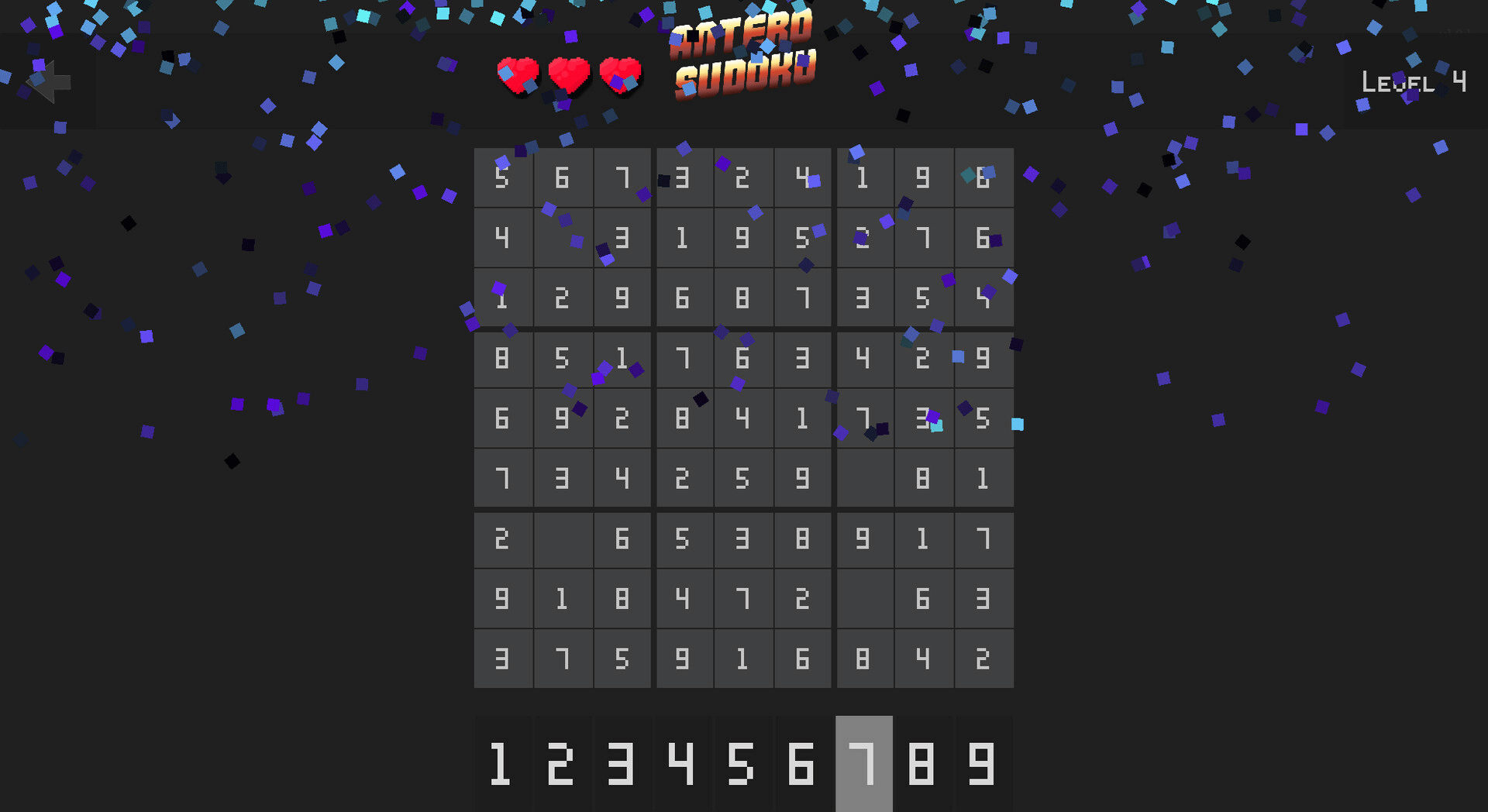Tap the empty cell between 2 and 6
The image size is (1488, 812).
[563, 538]
